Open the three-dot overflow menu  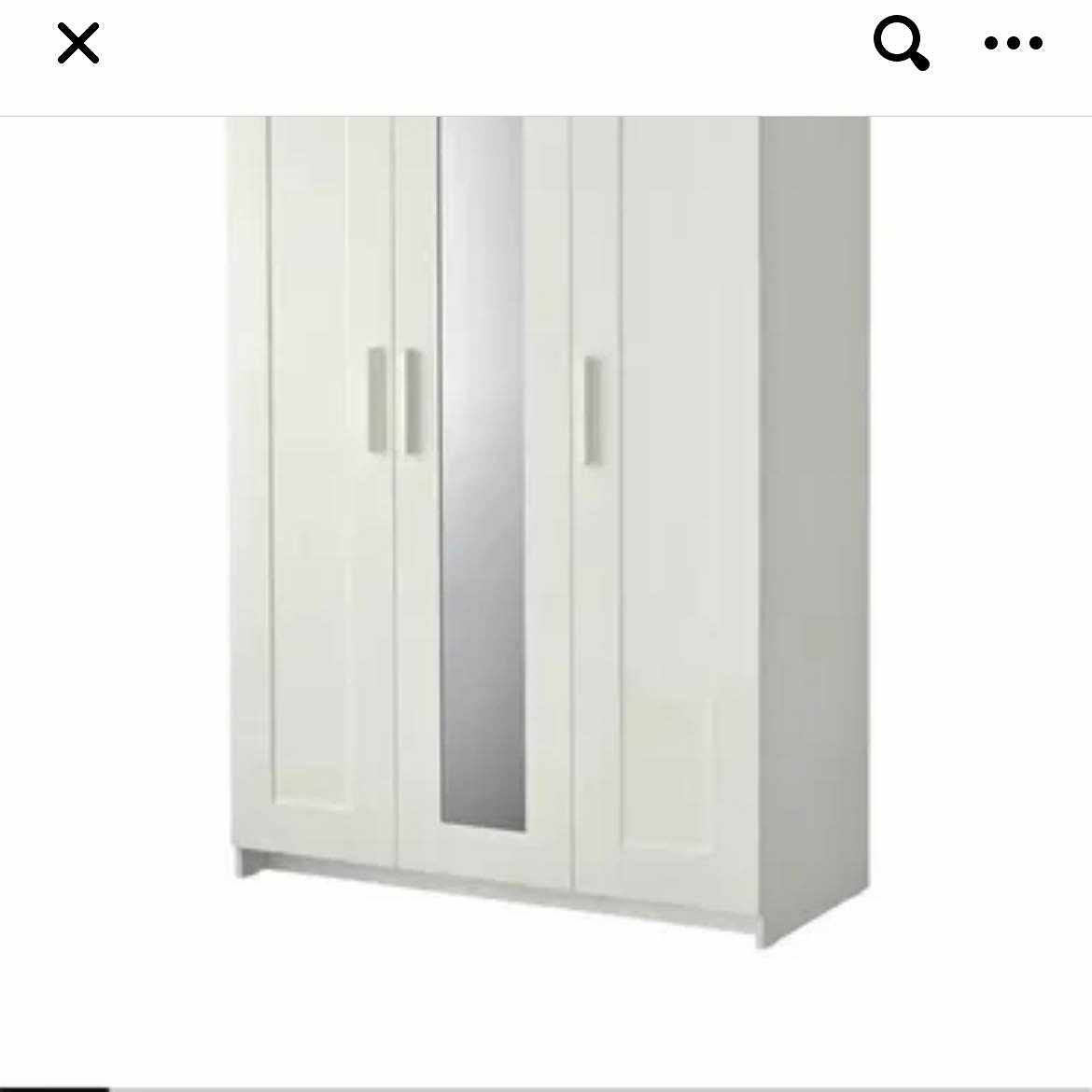click(1014, 43)
